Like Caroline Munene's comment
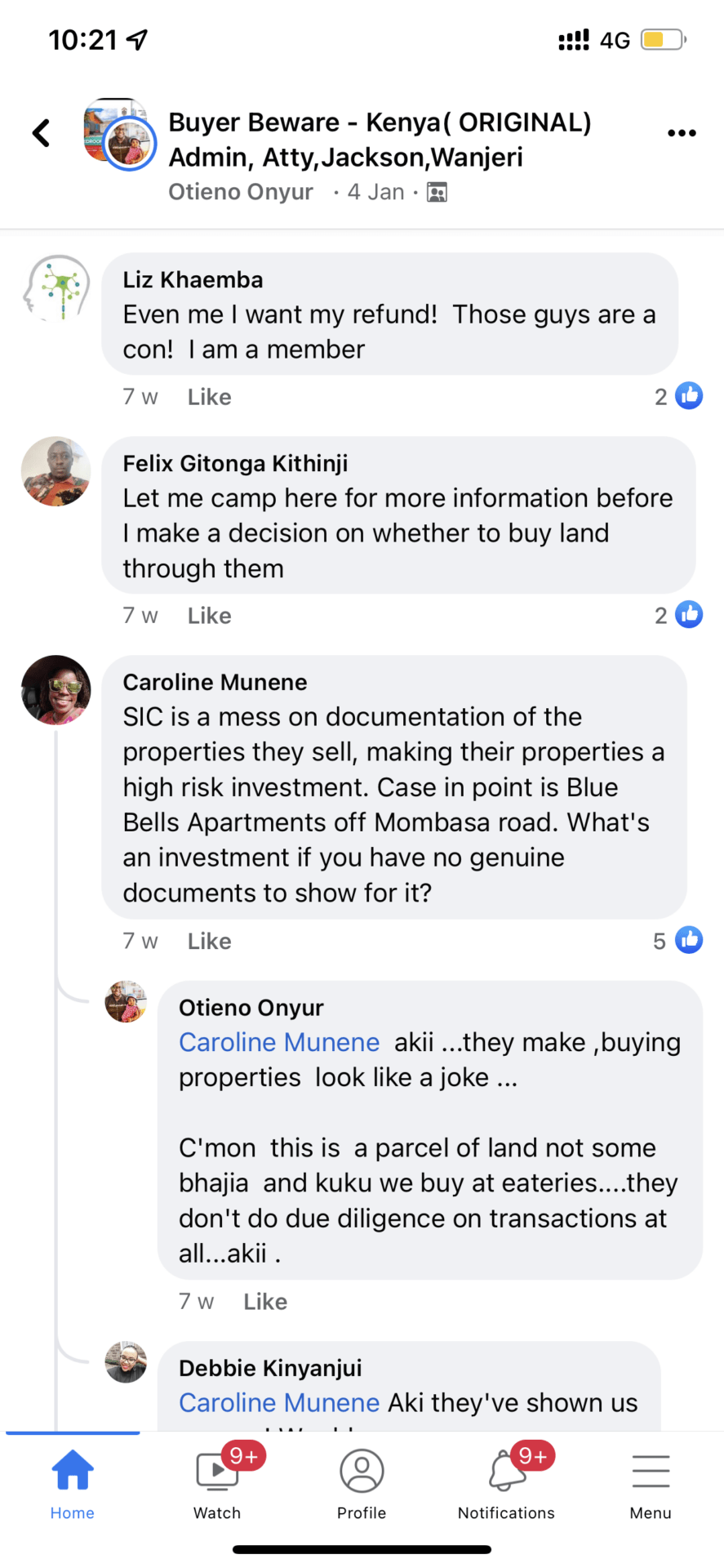The image size is (724, 1568). (x=209, y=941)
